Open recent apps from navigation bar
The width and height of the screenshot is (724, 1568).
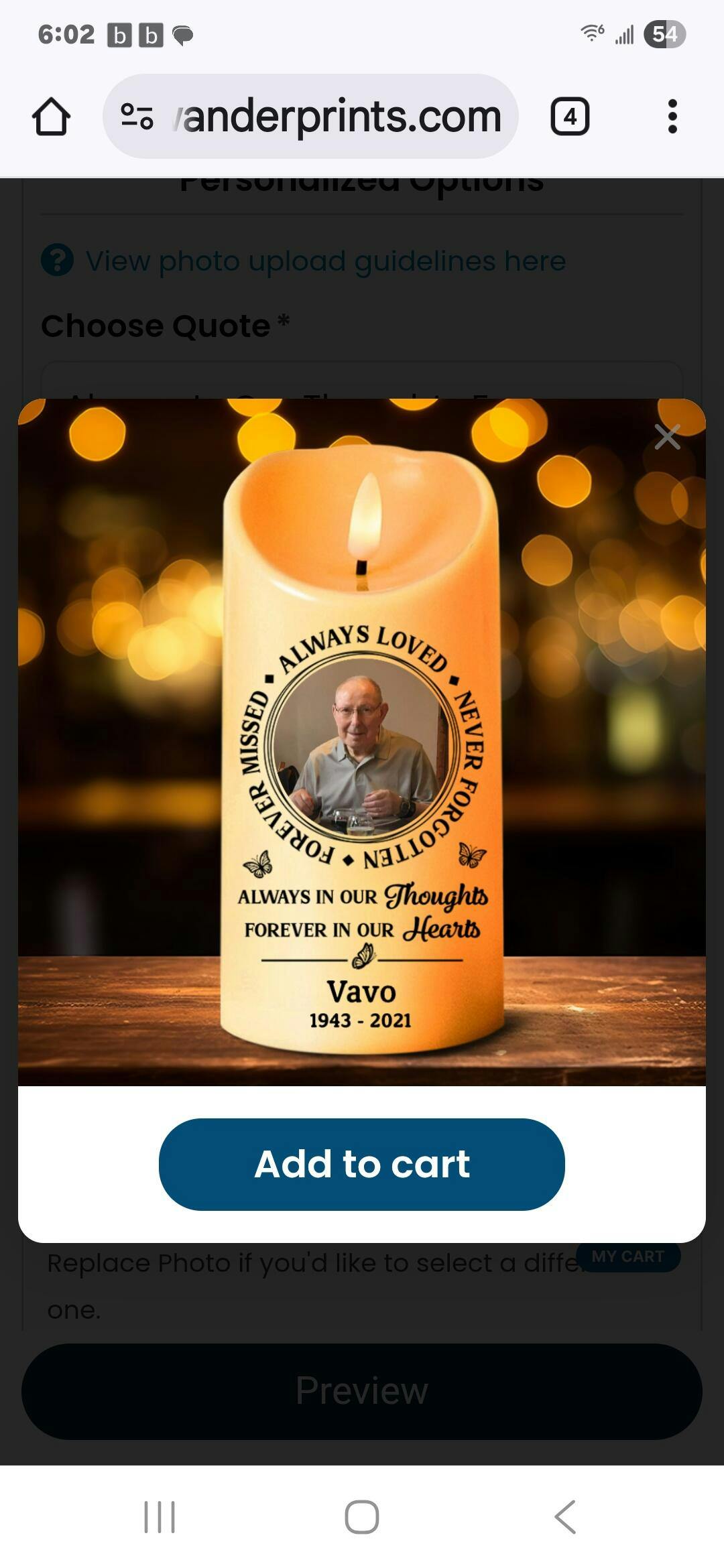coord(160,1516)
